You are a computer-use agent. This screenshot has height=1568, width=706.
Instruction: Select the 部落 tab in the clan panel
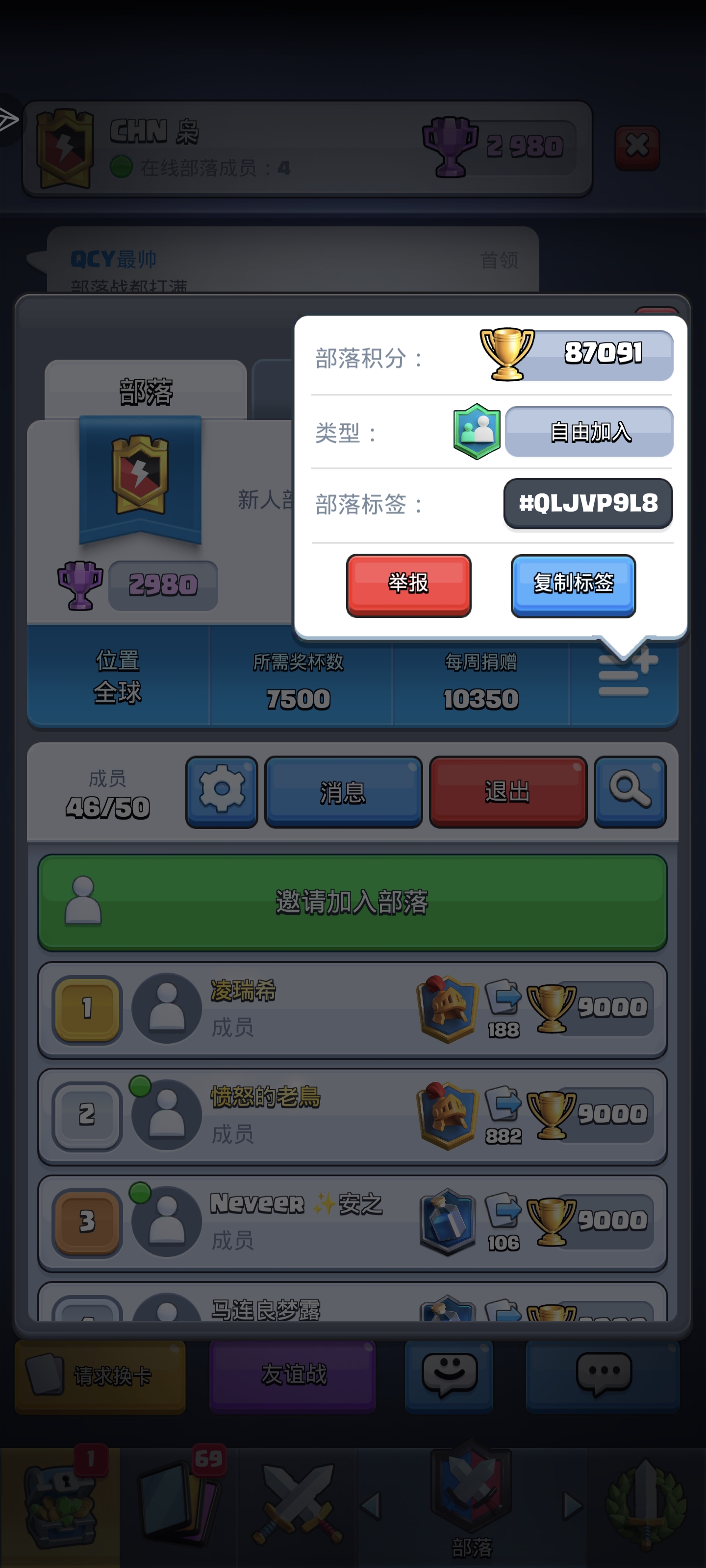(146, 391)
